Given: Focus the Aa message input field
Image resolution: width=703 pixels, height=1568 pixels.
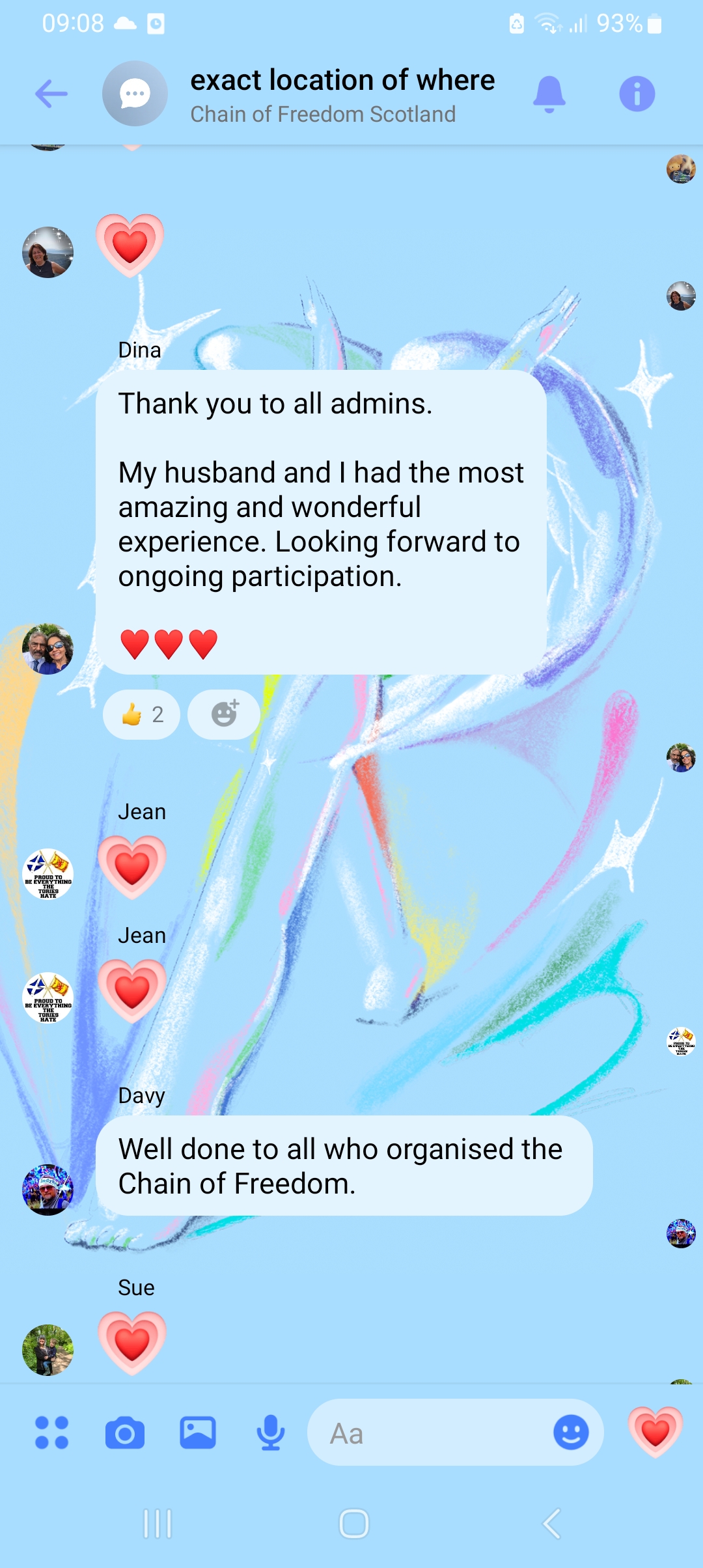Looking at the screenshot, I should point(430,1433).
